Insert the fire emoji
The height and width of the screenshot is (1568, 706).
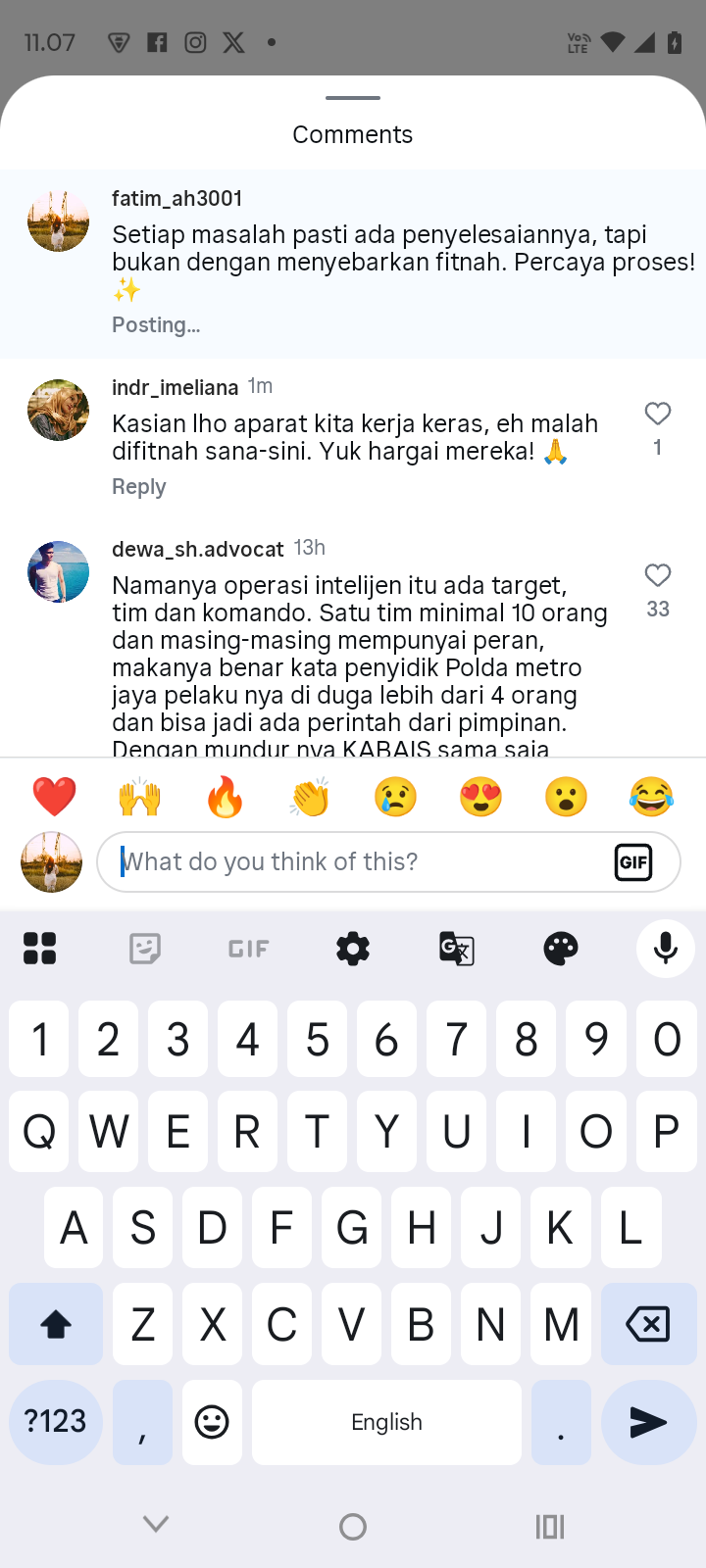[225, 797]
